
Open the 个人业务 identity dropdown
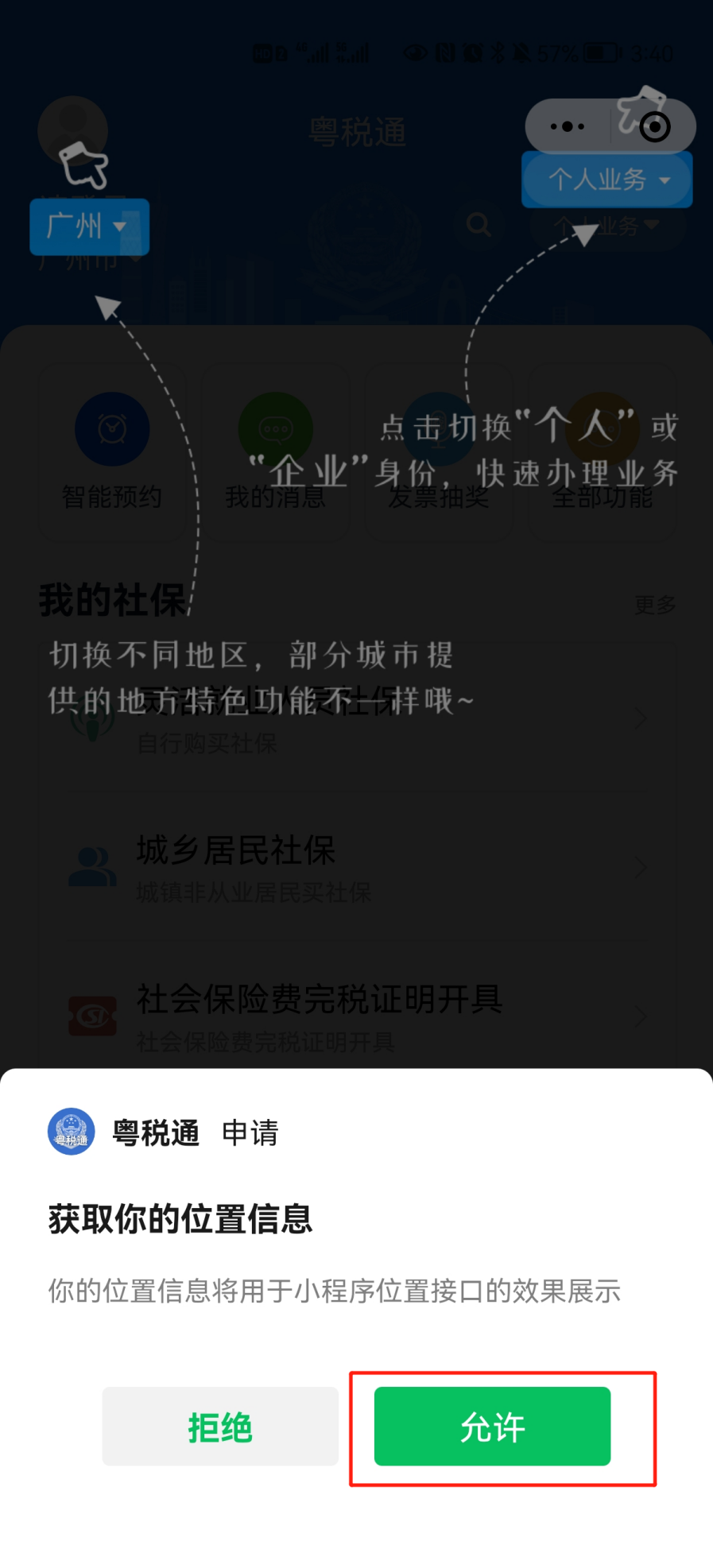(x=607, y=180)
